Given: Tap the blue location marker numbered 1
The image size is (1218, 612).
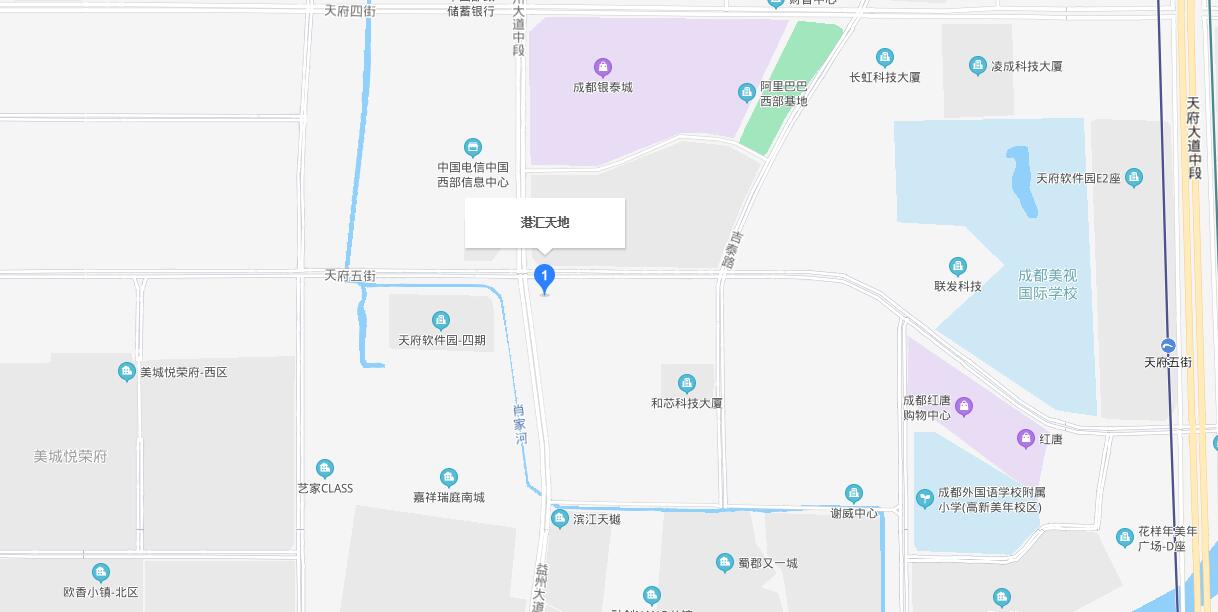Looking at the screenshot, I should [544, 277].
